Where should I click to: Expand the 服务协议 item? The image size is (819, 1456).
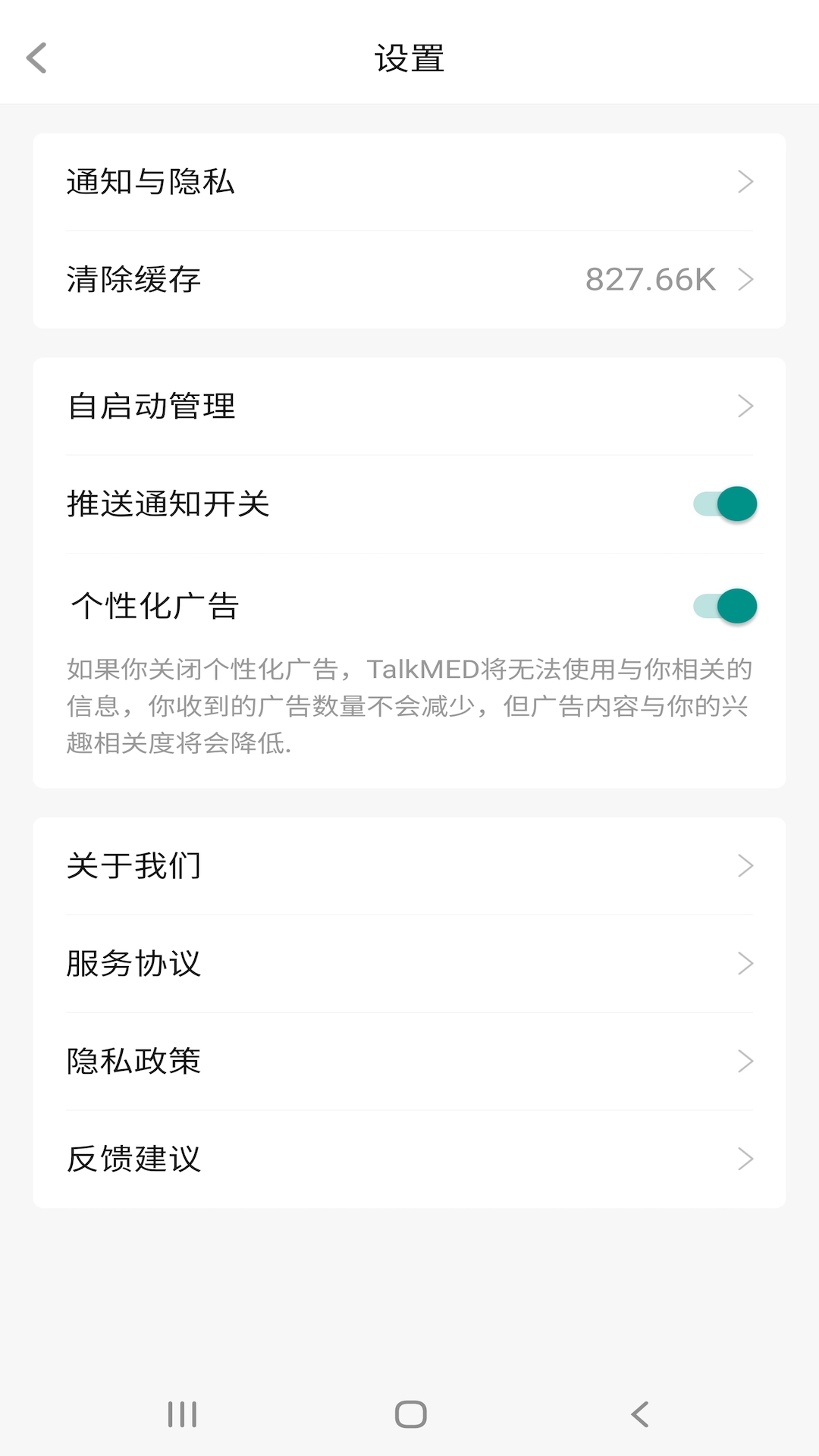(747, 963)
